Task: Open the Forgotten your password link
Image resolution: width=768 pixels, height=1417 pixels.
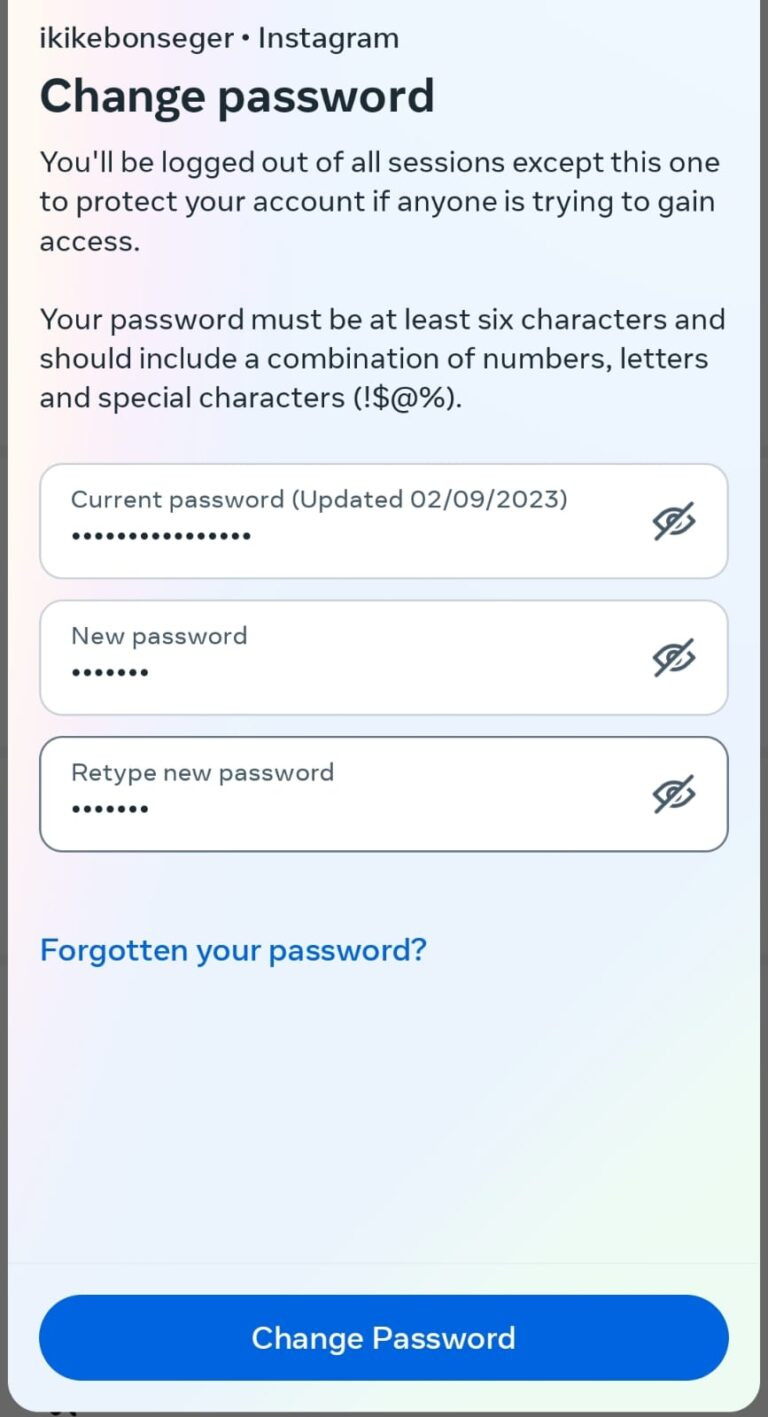Action: pos(232,950)
